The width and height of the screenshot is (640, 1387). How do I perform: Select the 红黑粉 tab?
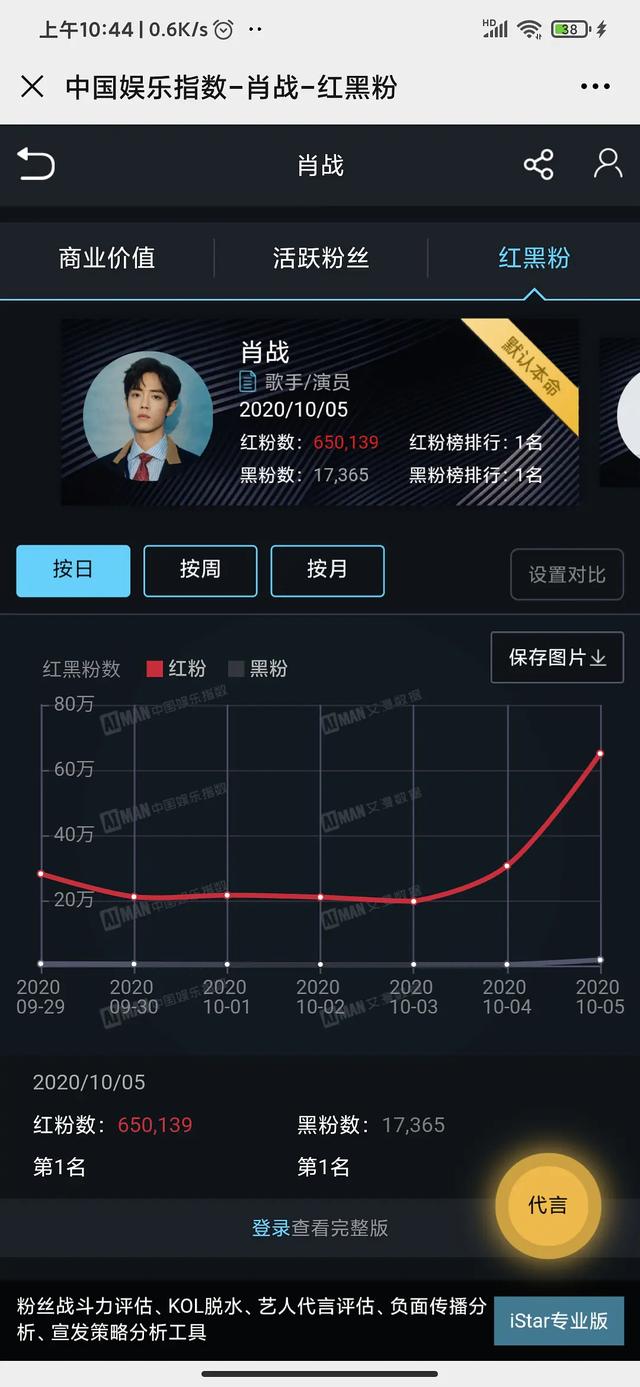click(534, 258)
